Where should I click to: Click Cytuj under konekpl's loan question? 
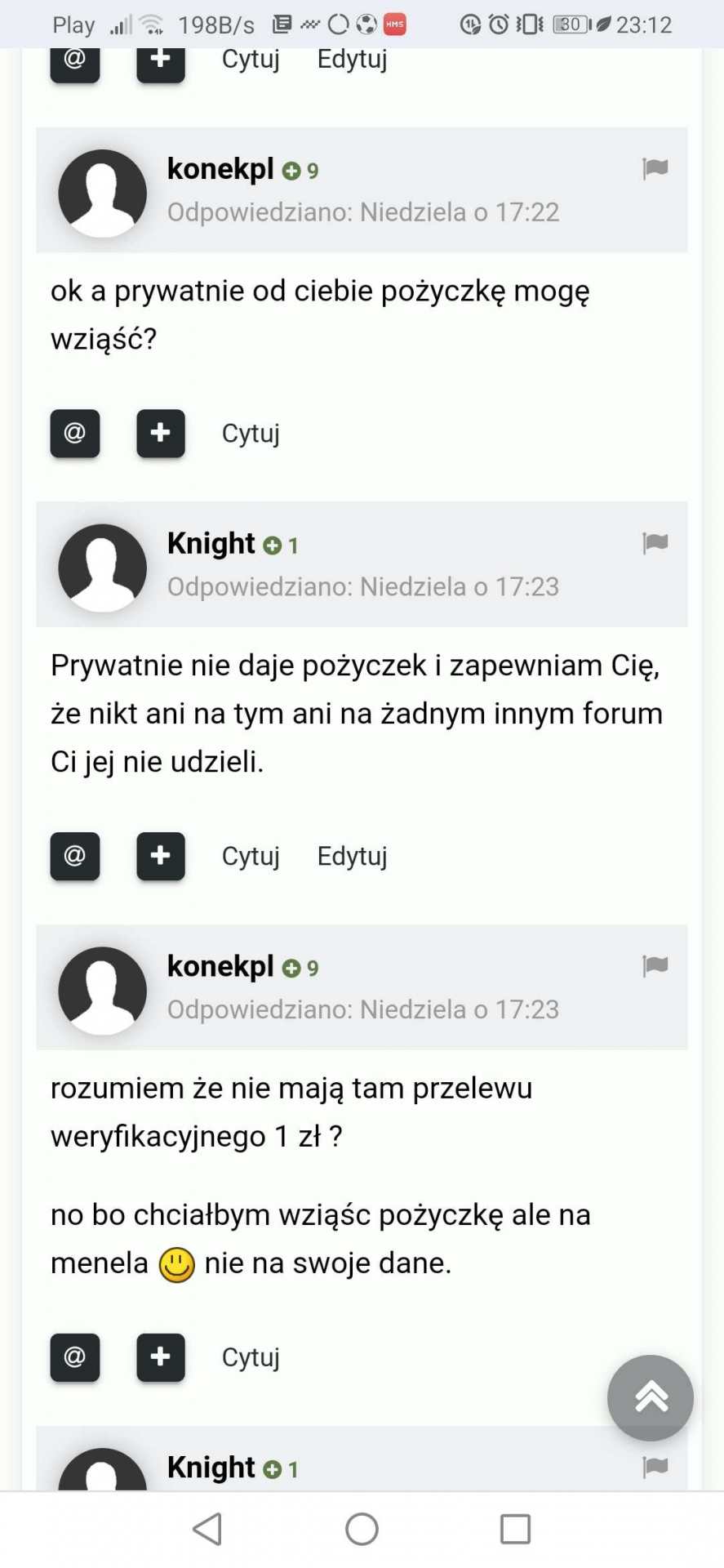tap(250, 434)
